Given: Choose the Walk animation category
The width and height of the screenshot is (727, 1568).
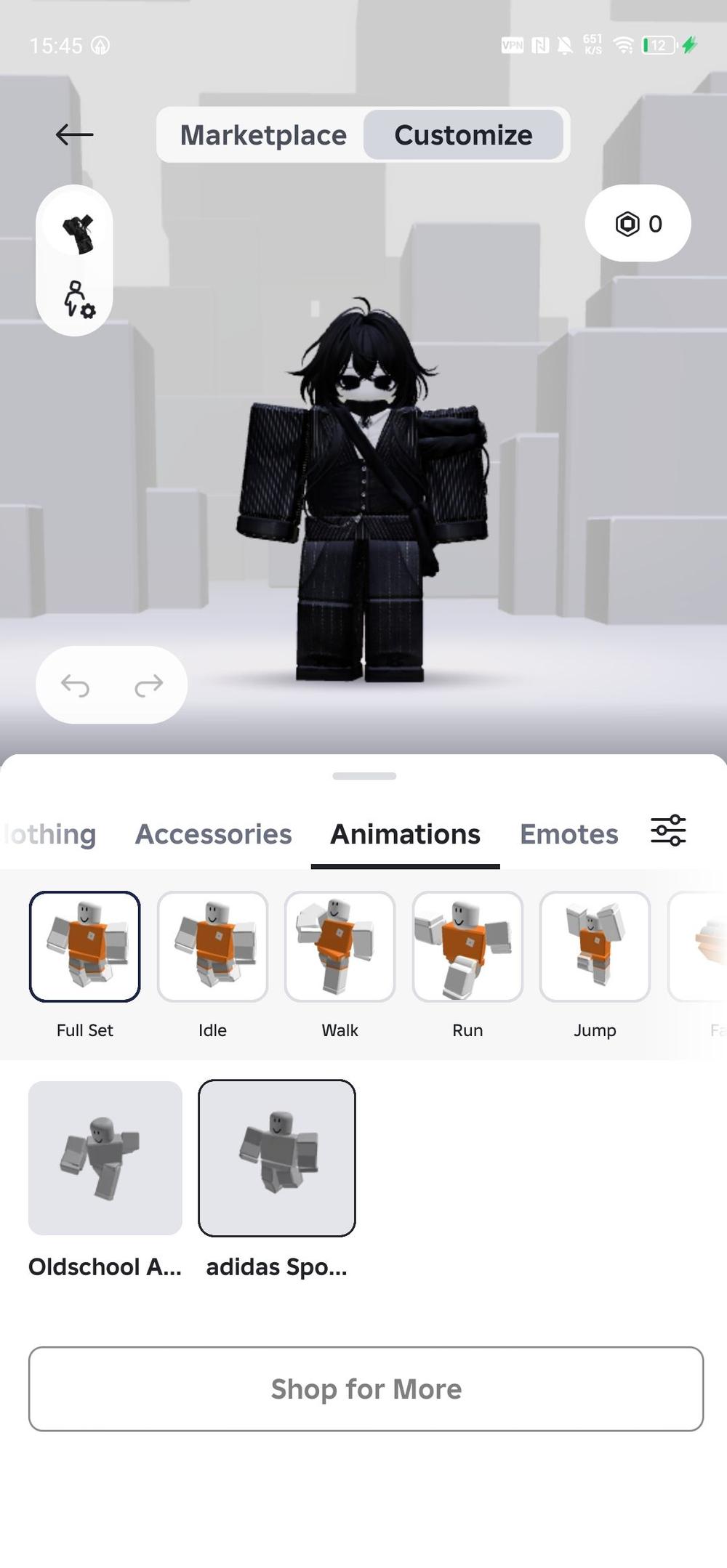Looking at the screenshot, I should click(340, 947).
